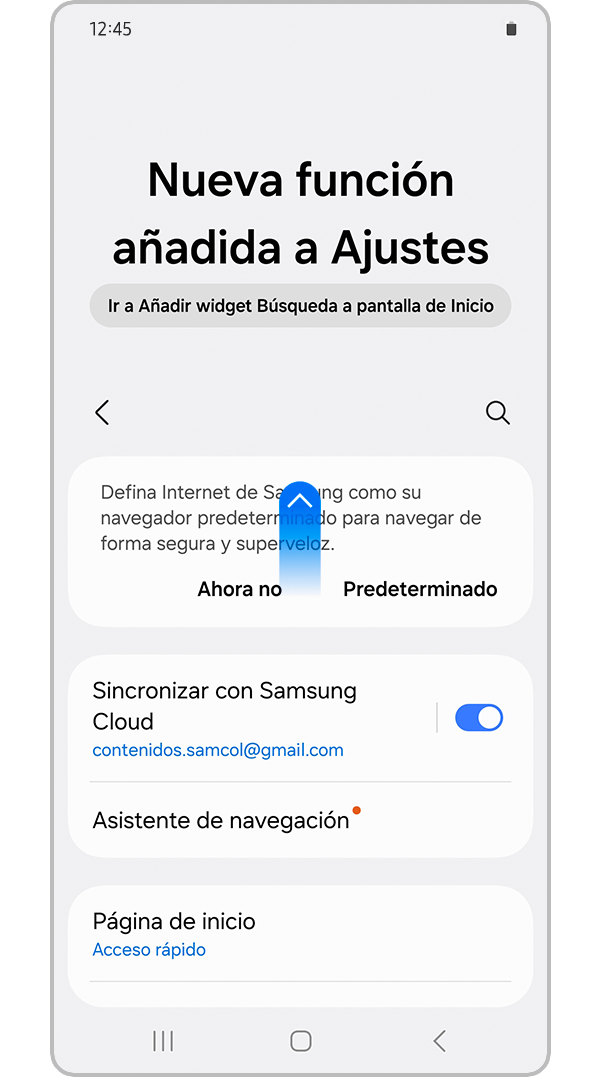
Task: Set Samsung Internet as Predeterminado
Action: tap(420, 589)
